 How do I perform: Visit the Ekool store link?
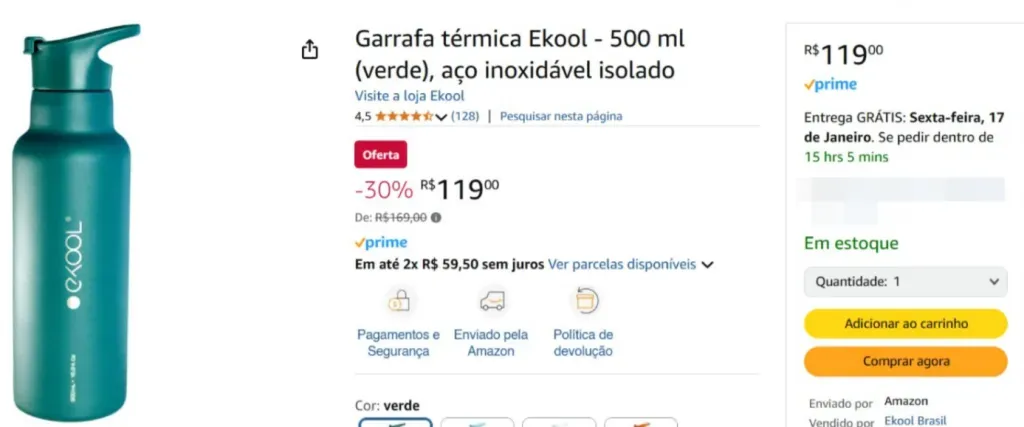click(x=409, y=96)
